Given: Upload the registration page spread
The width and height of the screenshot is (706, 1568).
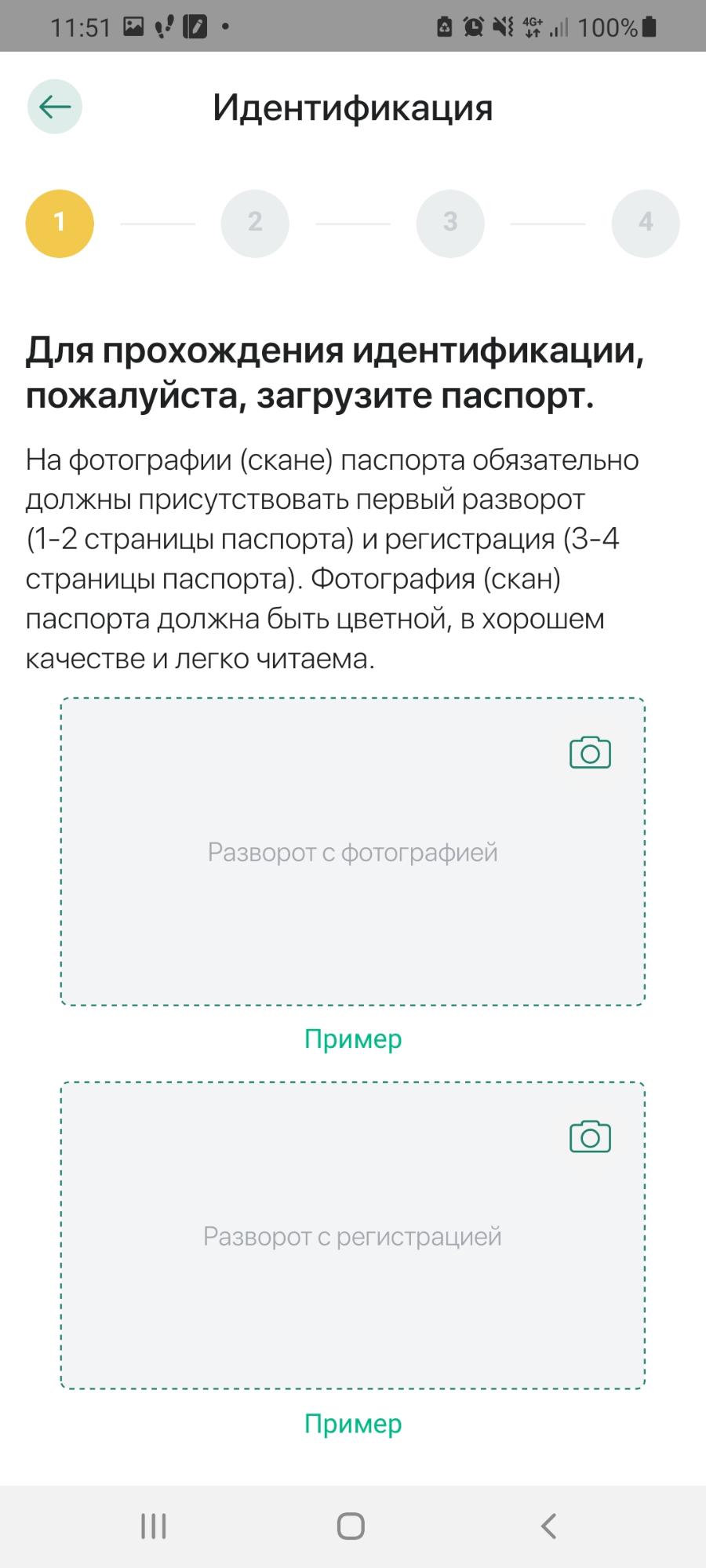Looking at the screenshot, I should (x=353, y=1236).
